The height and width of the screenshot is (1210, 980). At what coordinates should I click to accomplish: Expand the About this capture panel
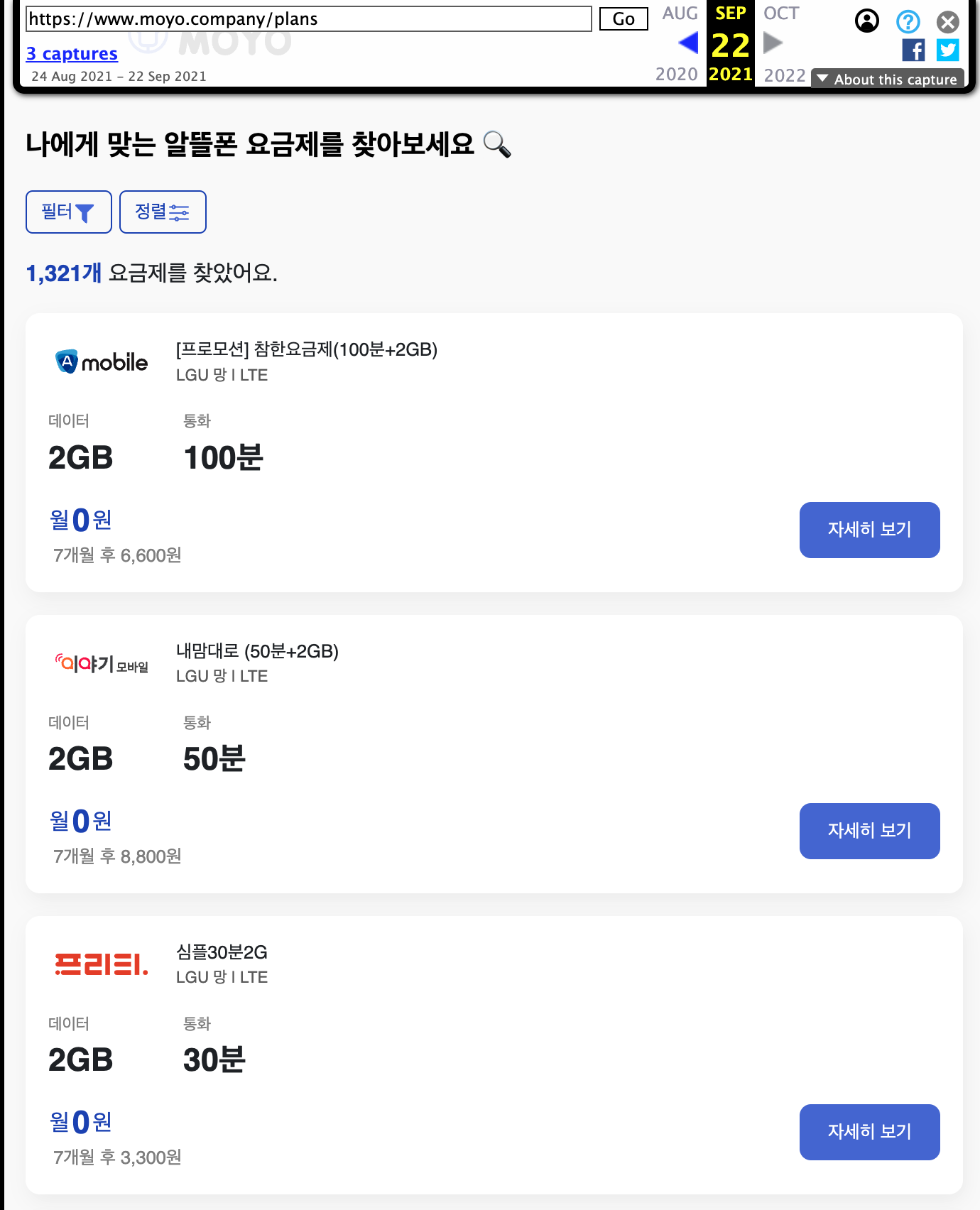pos(887,79)
